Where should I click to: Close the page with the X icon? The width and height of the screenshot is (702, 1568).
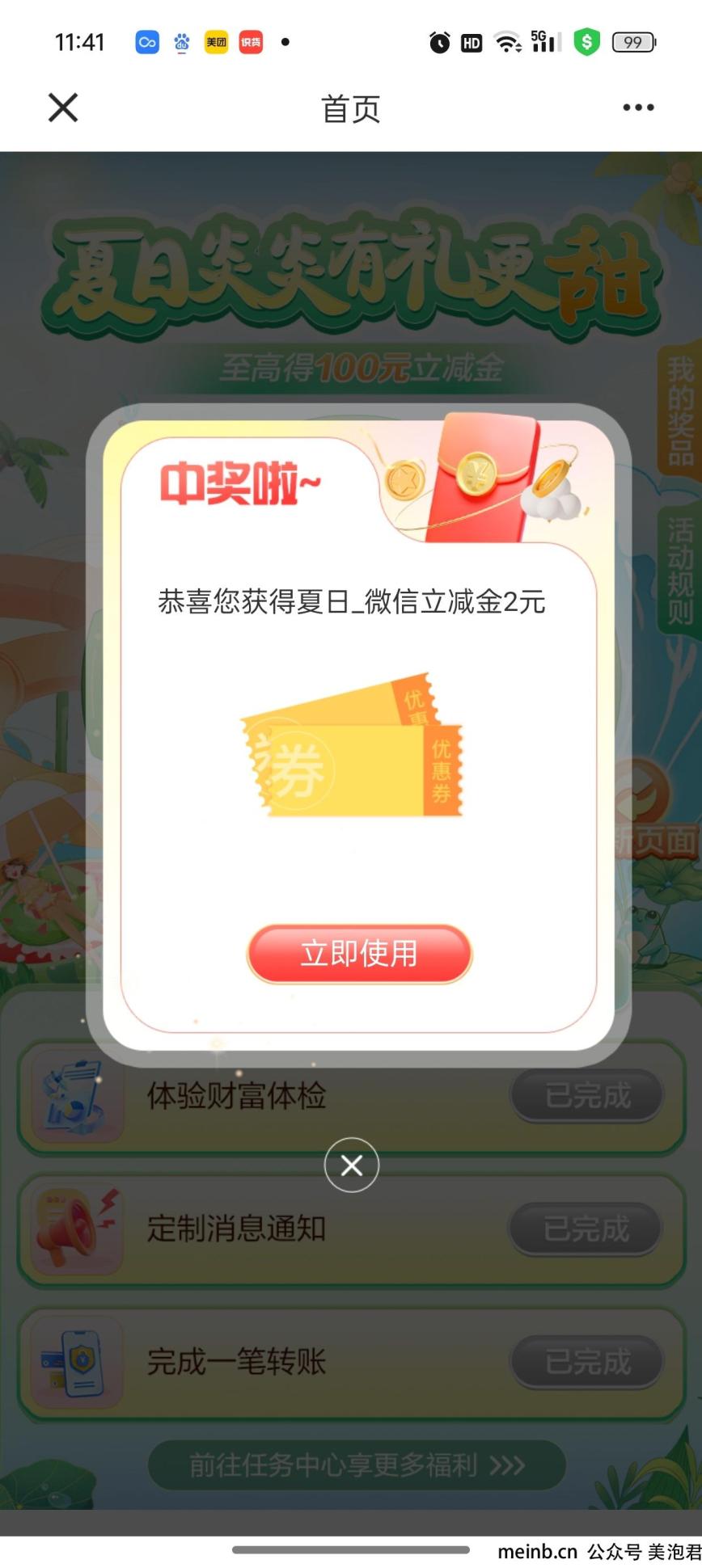pyautogui.click(x=63, y=107)
